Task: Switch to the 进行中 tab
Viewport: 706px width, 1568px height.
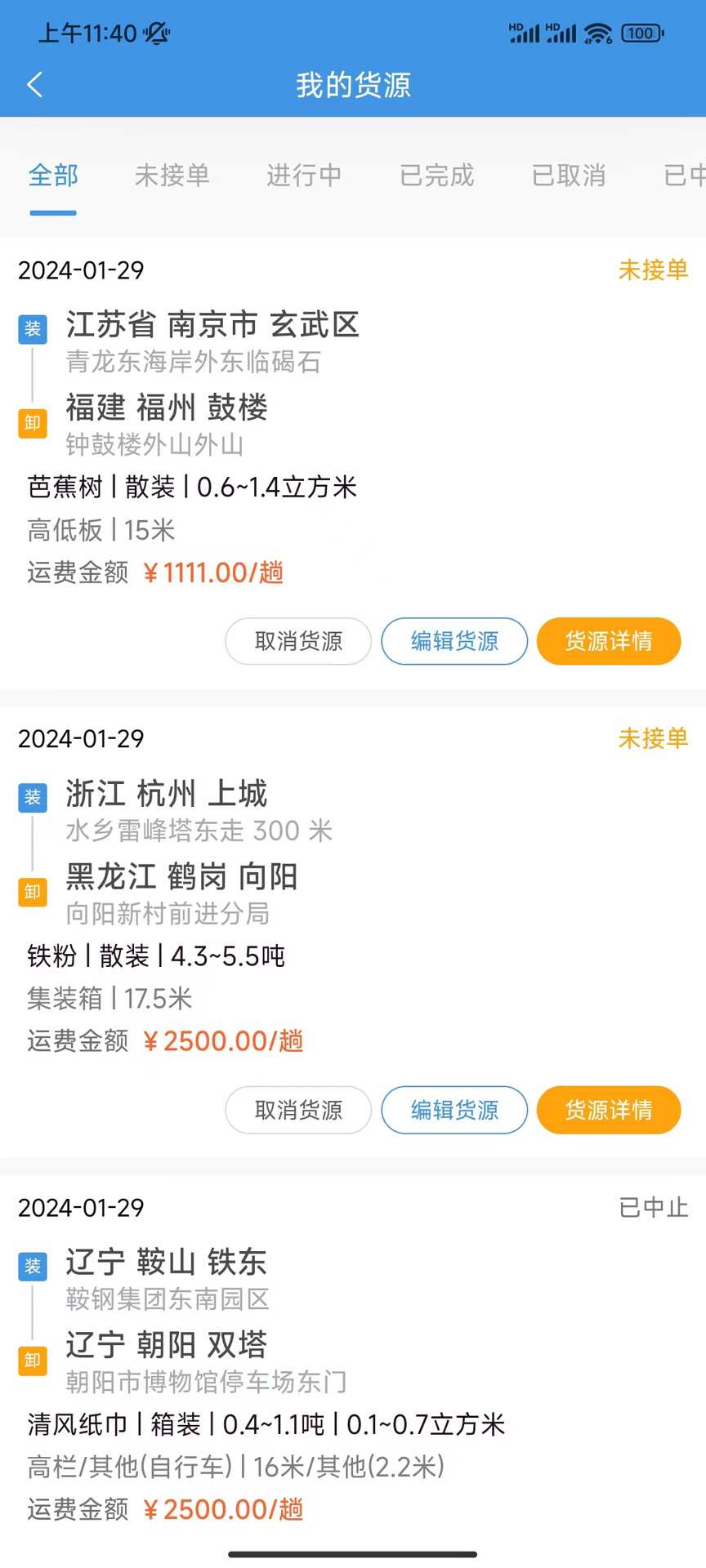Action: 303,176
